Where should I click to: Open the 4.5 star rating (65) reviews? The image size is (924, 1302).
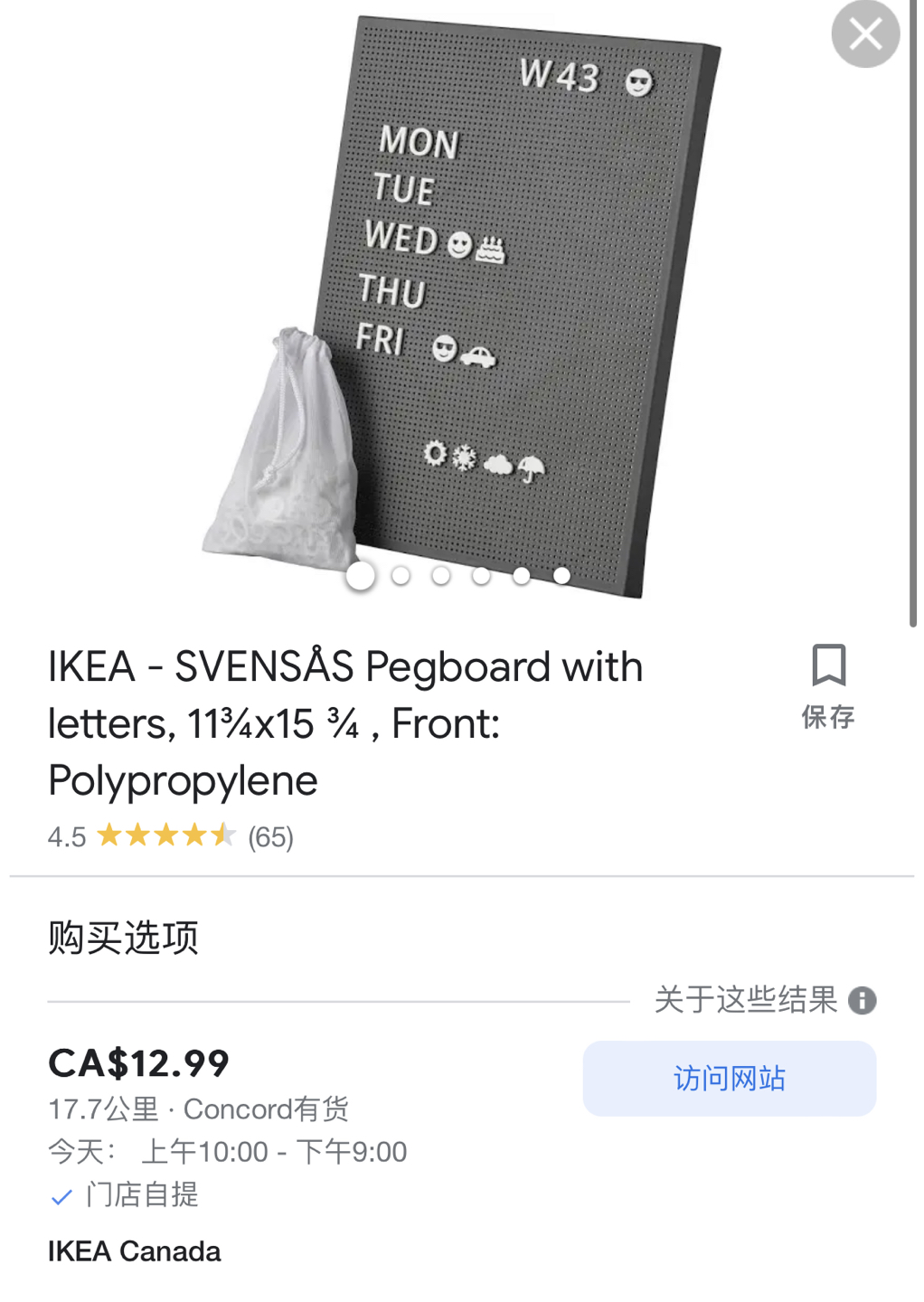[x=171, y=836]
